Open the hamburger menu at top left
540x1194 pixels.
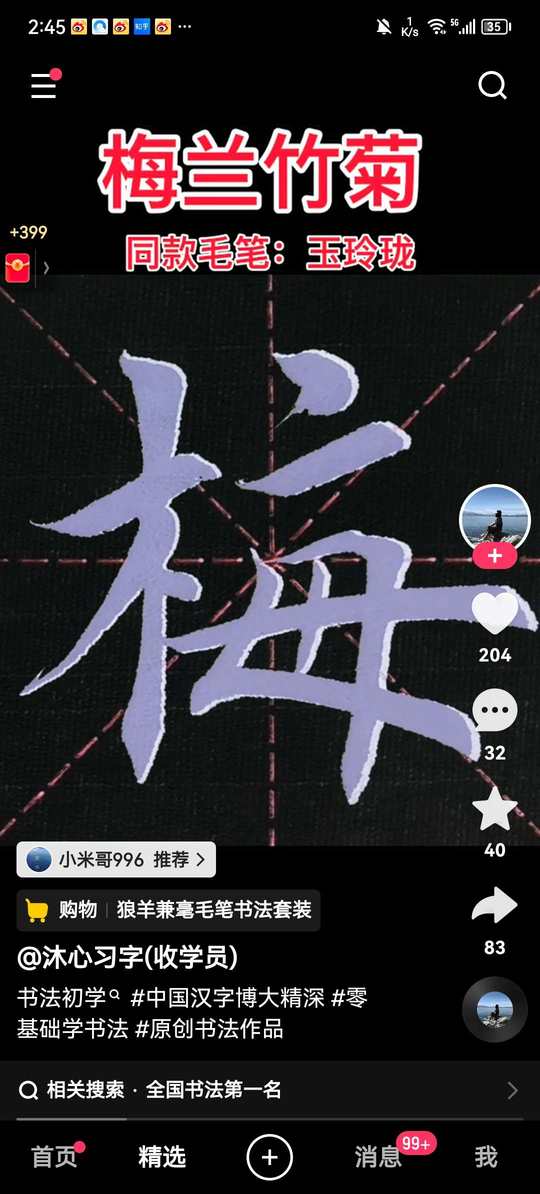[43, 86]
